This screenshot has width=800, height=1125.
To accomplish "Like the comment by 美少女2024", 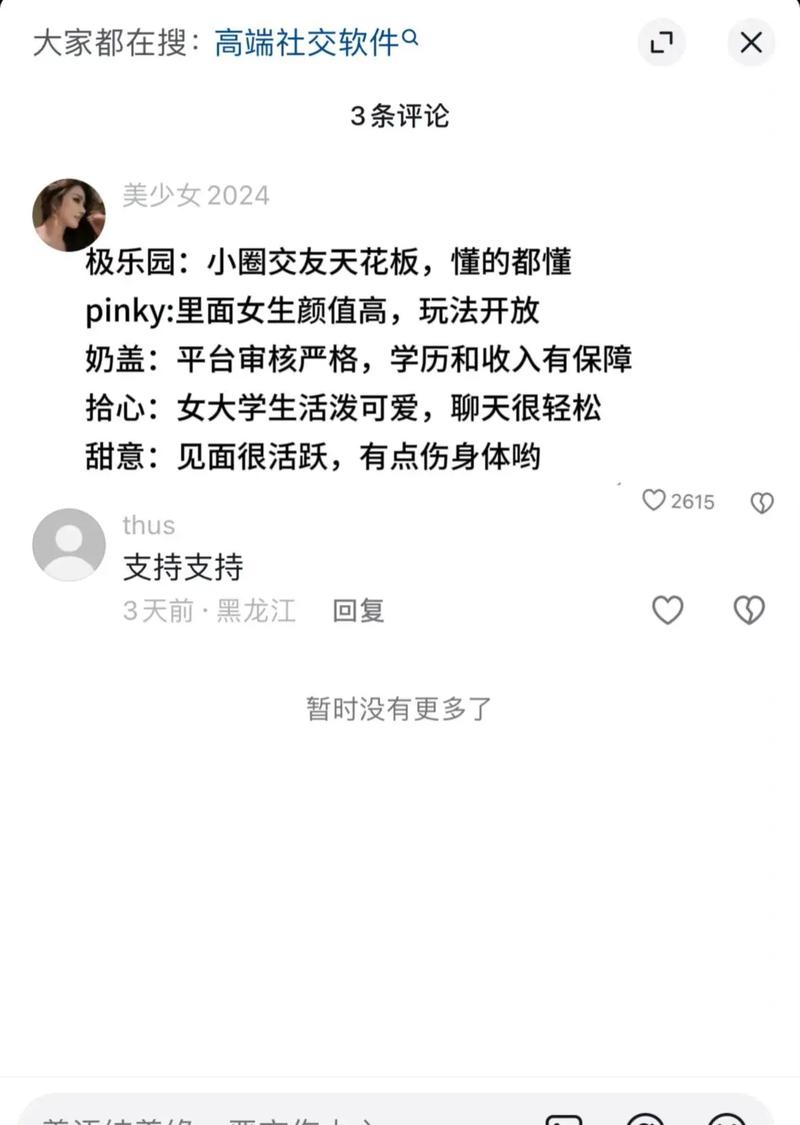I will 654,500.
